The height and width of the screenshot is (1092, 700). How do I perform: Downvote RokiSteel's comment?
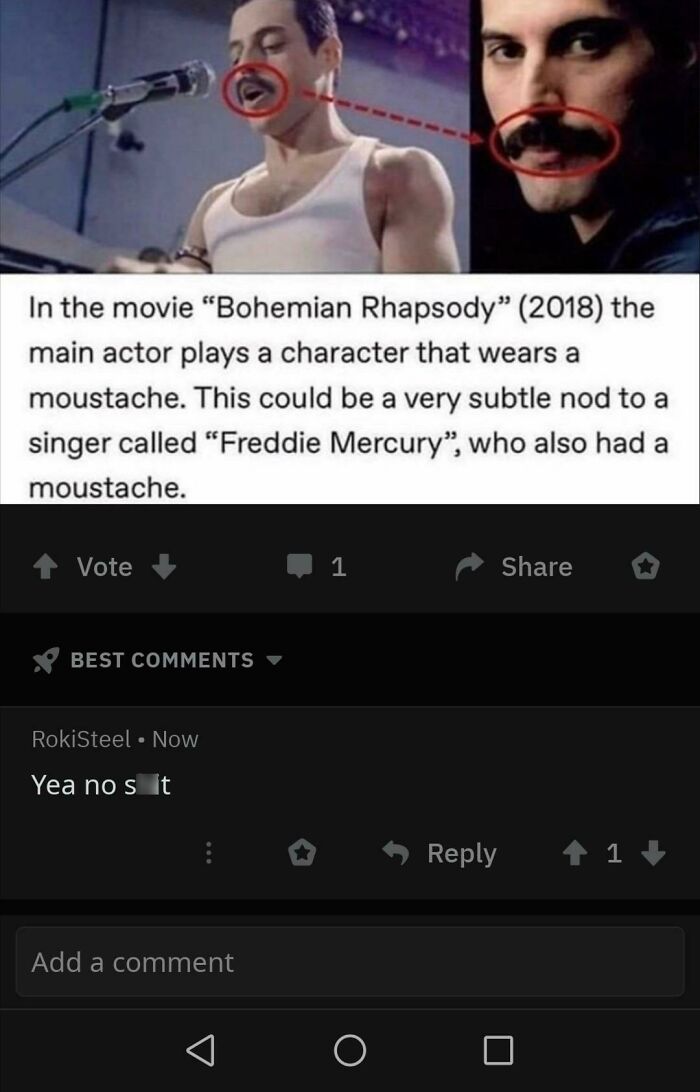652,853
